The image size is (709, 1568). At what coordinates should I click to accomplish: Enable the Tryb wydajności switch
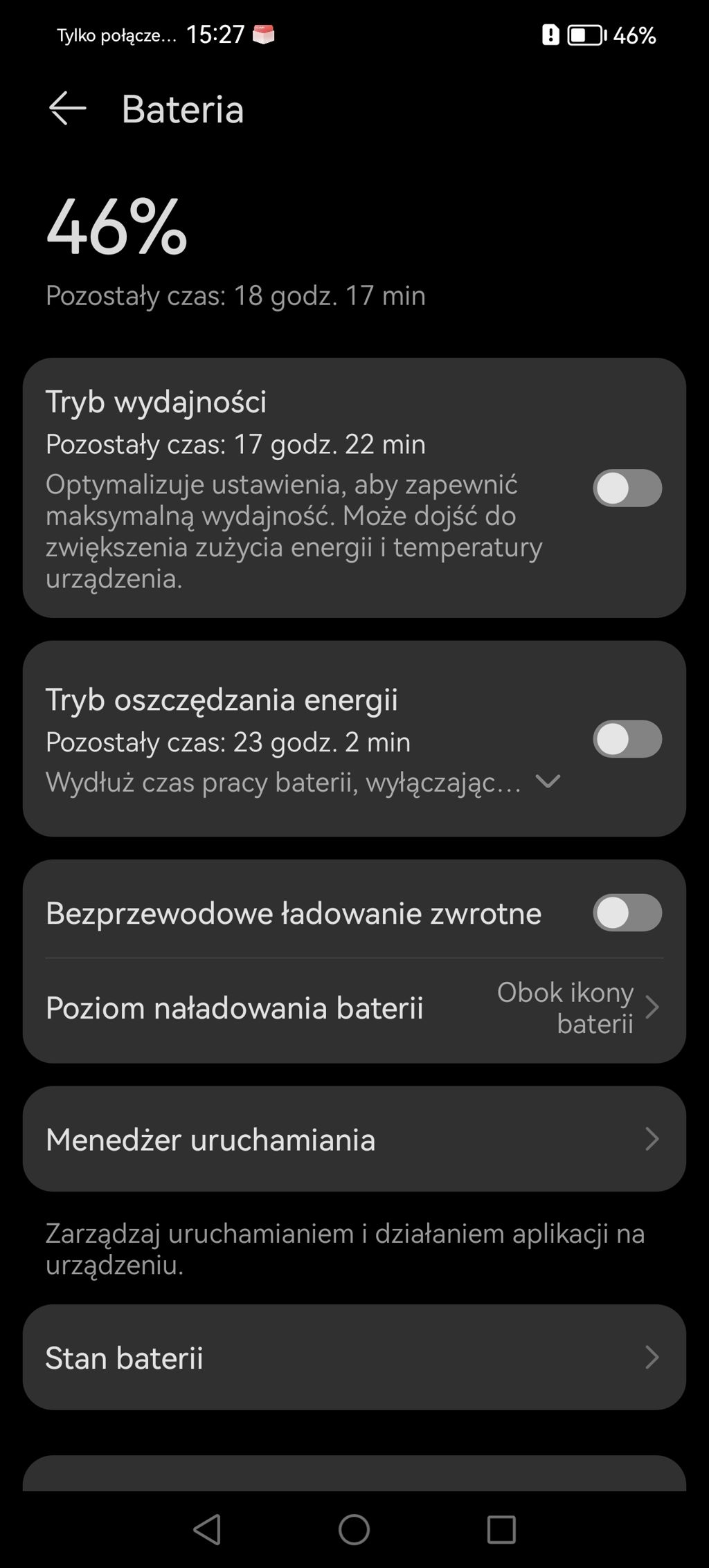627,489
